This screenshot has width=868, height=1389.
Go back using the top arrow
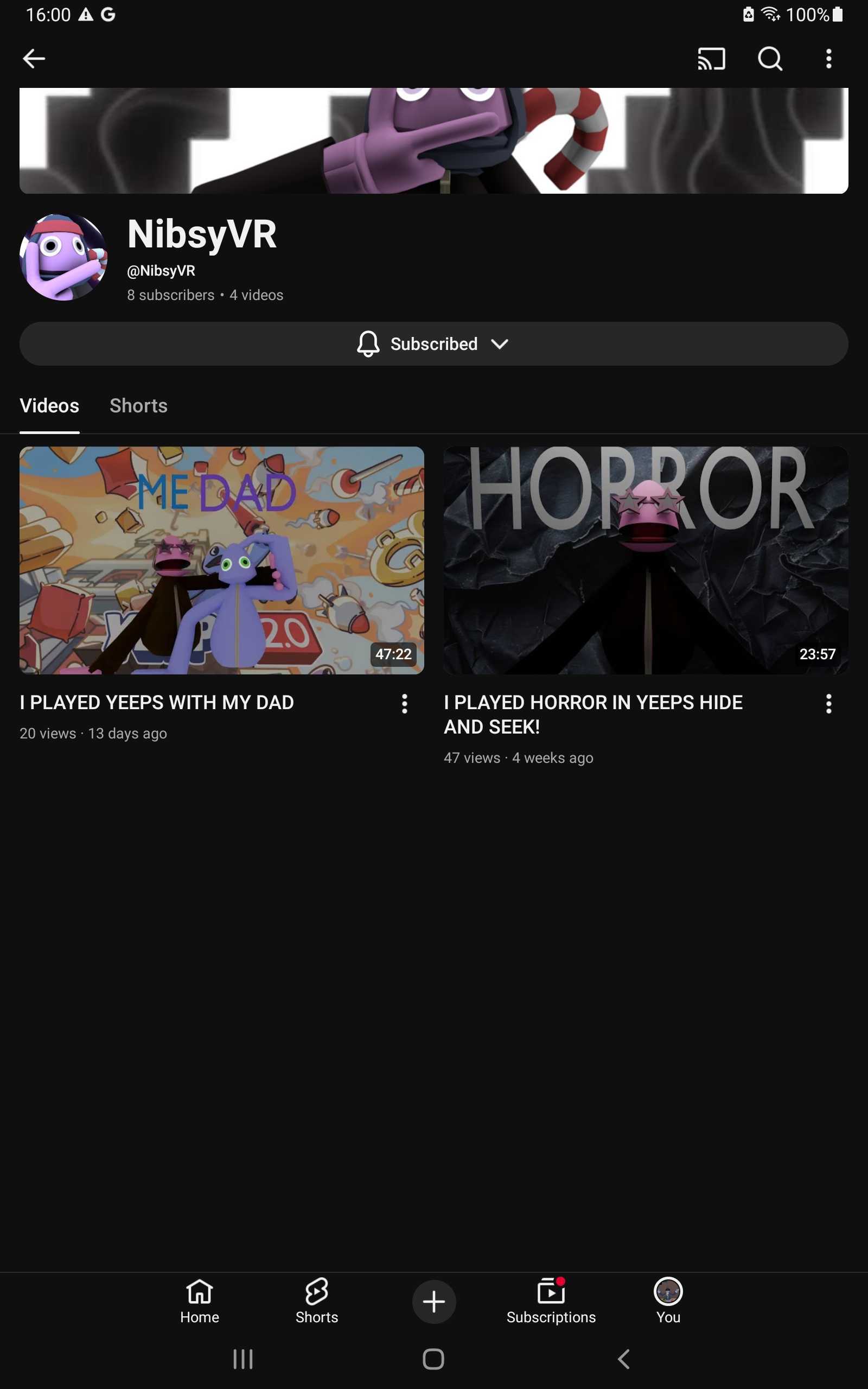click(34, 59)
